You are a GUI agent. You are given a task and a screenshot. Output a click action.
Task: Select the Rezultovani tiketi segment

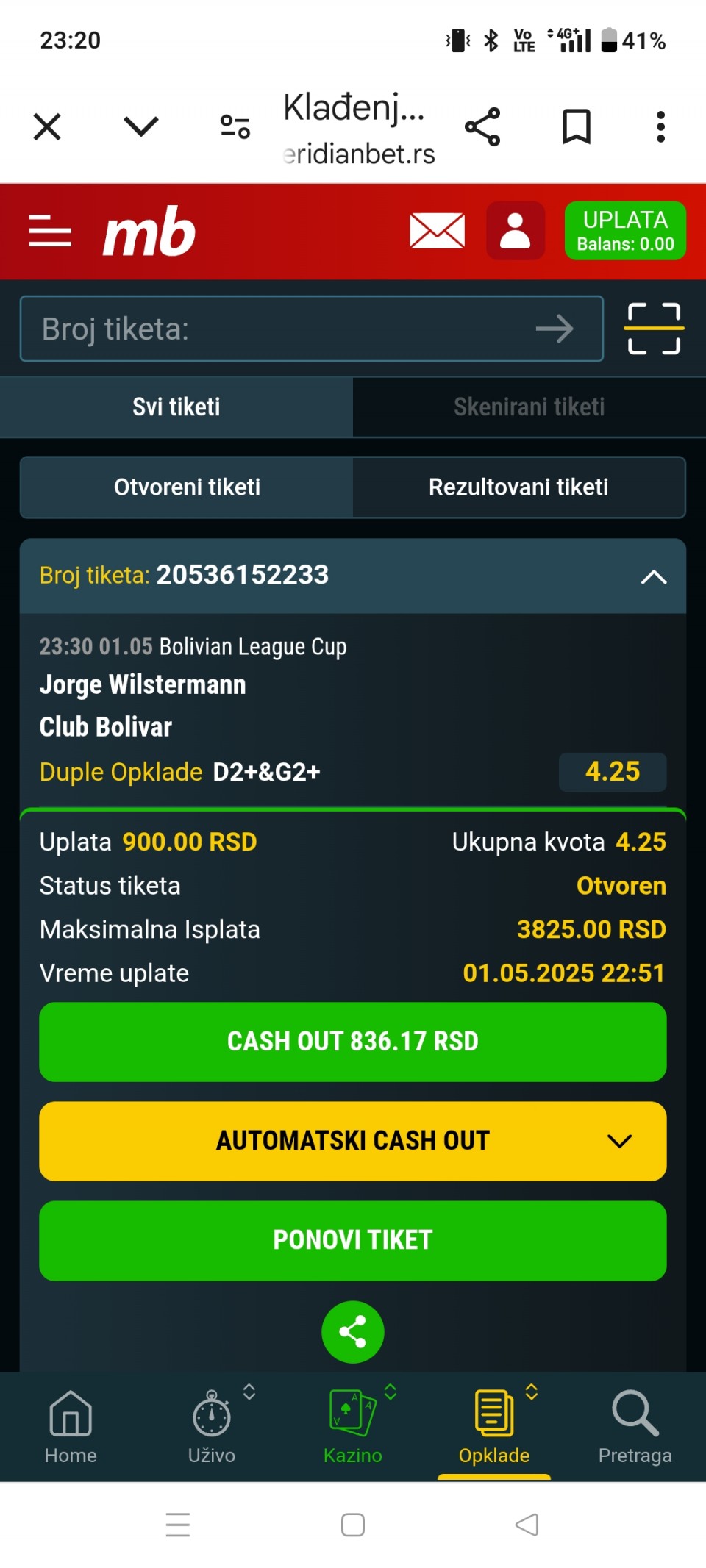518,487
